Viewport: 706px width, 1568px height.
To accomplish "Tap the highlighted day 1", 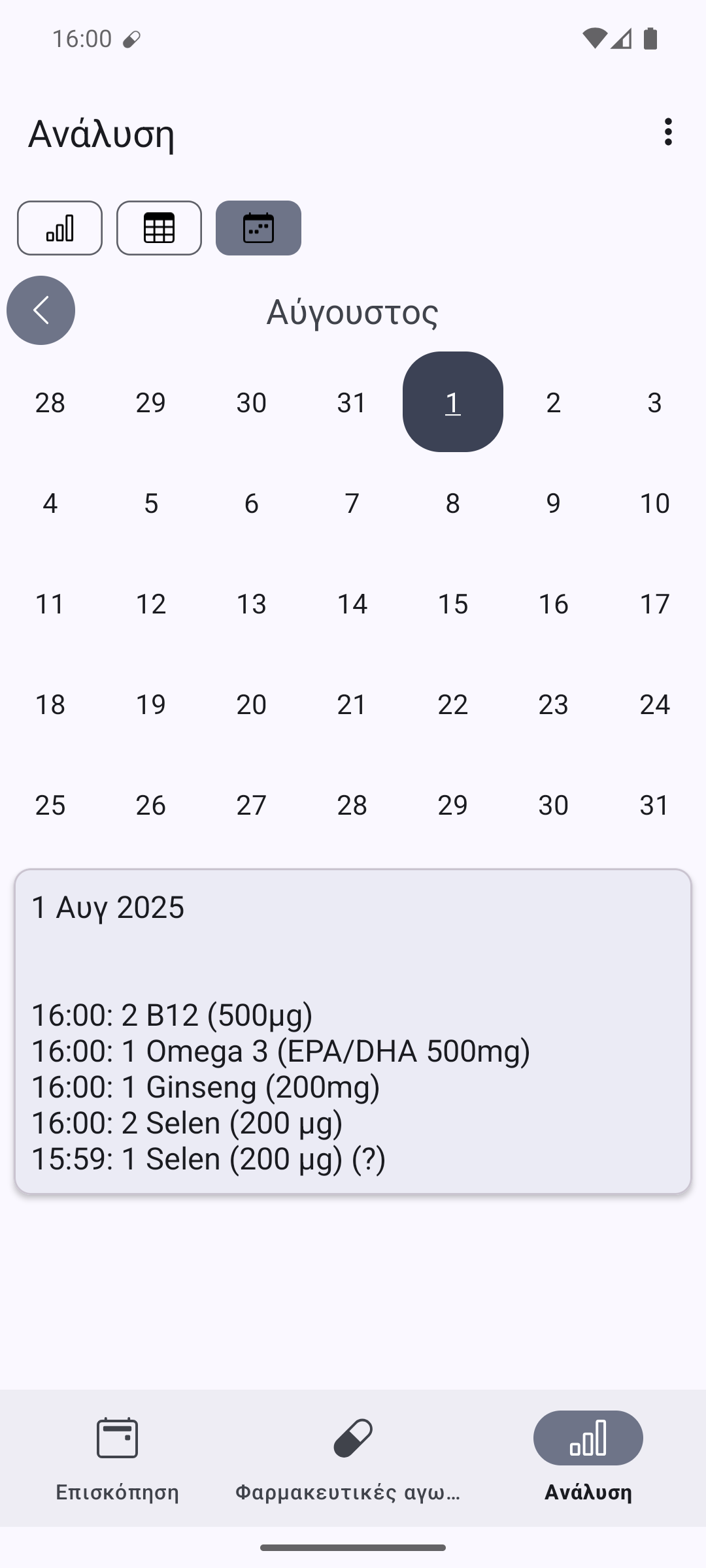I will (452, 402).
